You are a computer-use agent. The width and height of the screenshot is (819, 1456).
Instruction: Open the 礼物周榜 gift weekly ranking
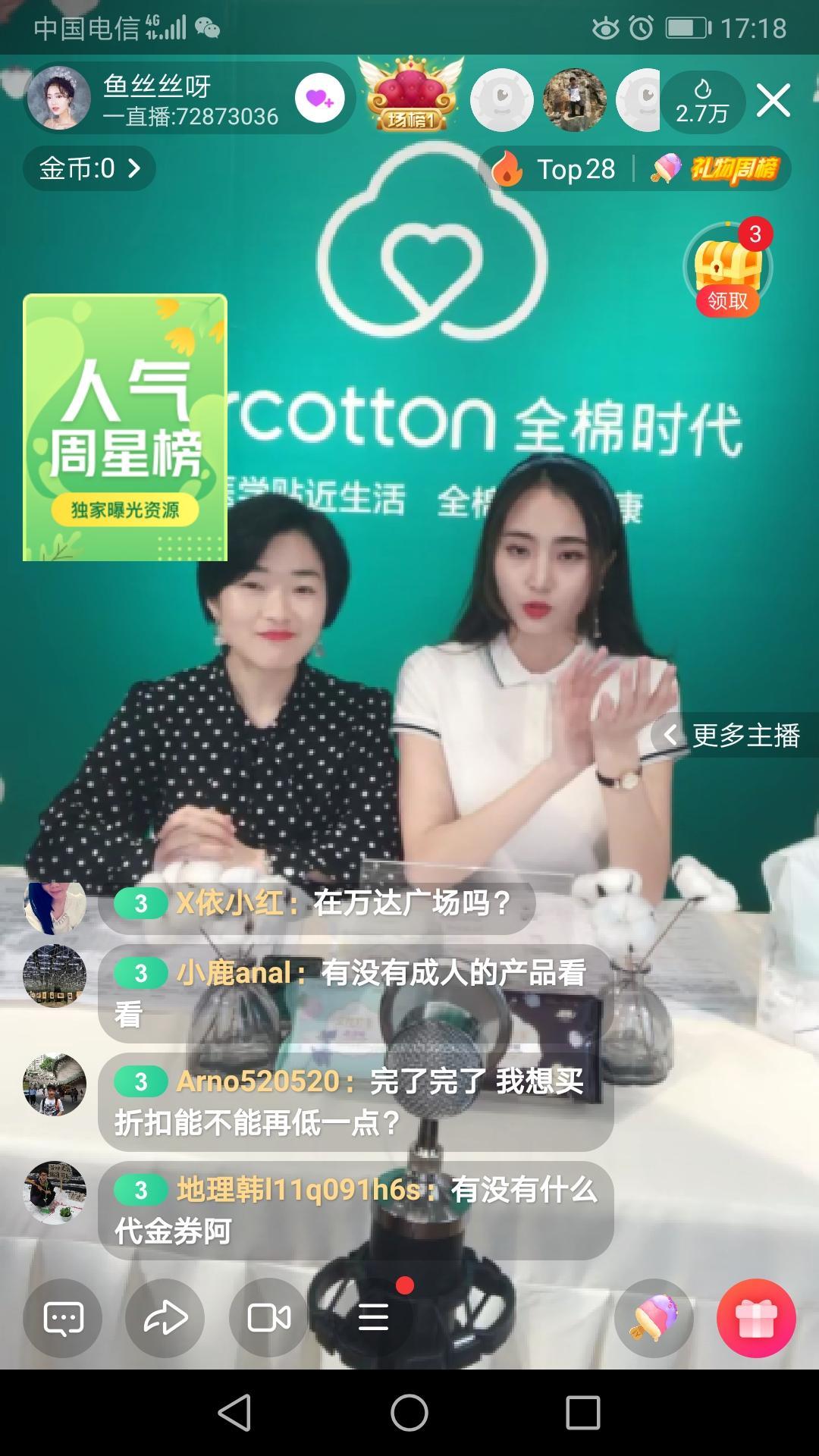pyautogui.click(x=715, y=169)
